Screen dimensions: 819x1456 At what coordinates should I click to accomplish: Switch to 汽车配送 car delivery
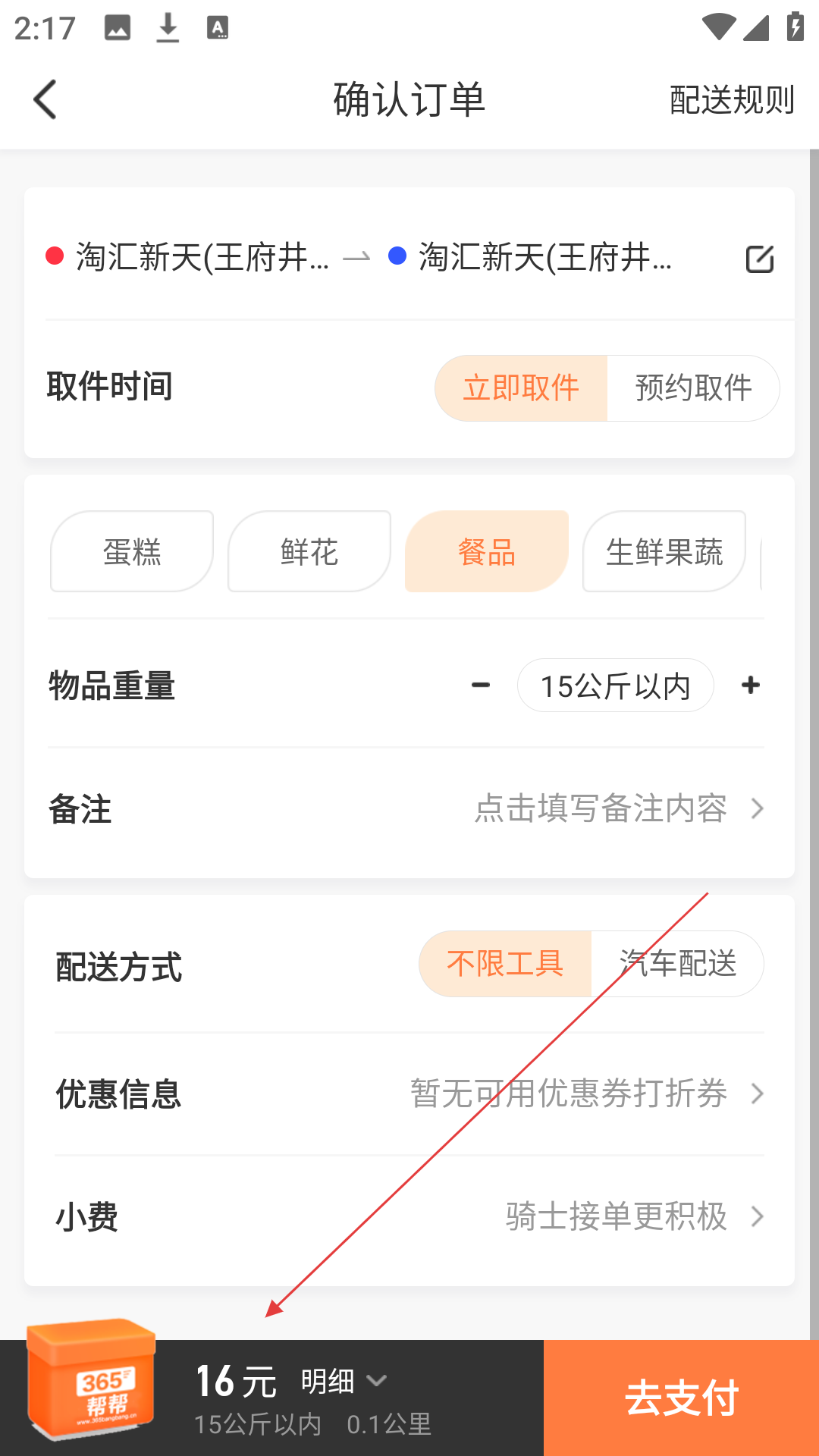[677, 964]
